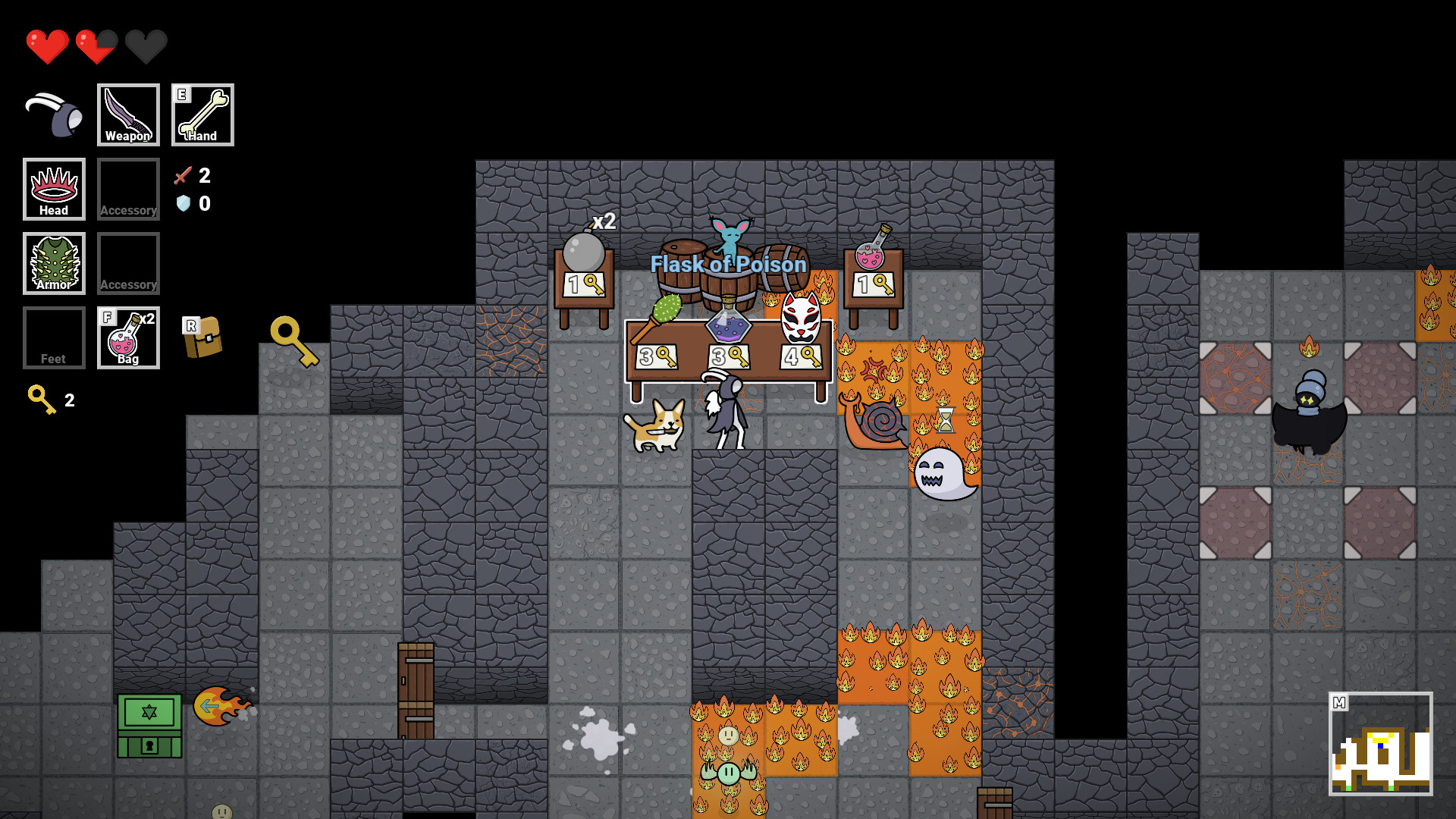Select the Weapon equipment slot
The image size is (1456, 819).
click(x=128, y=115)
